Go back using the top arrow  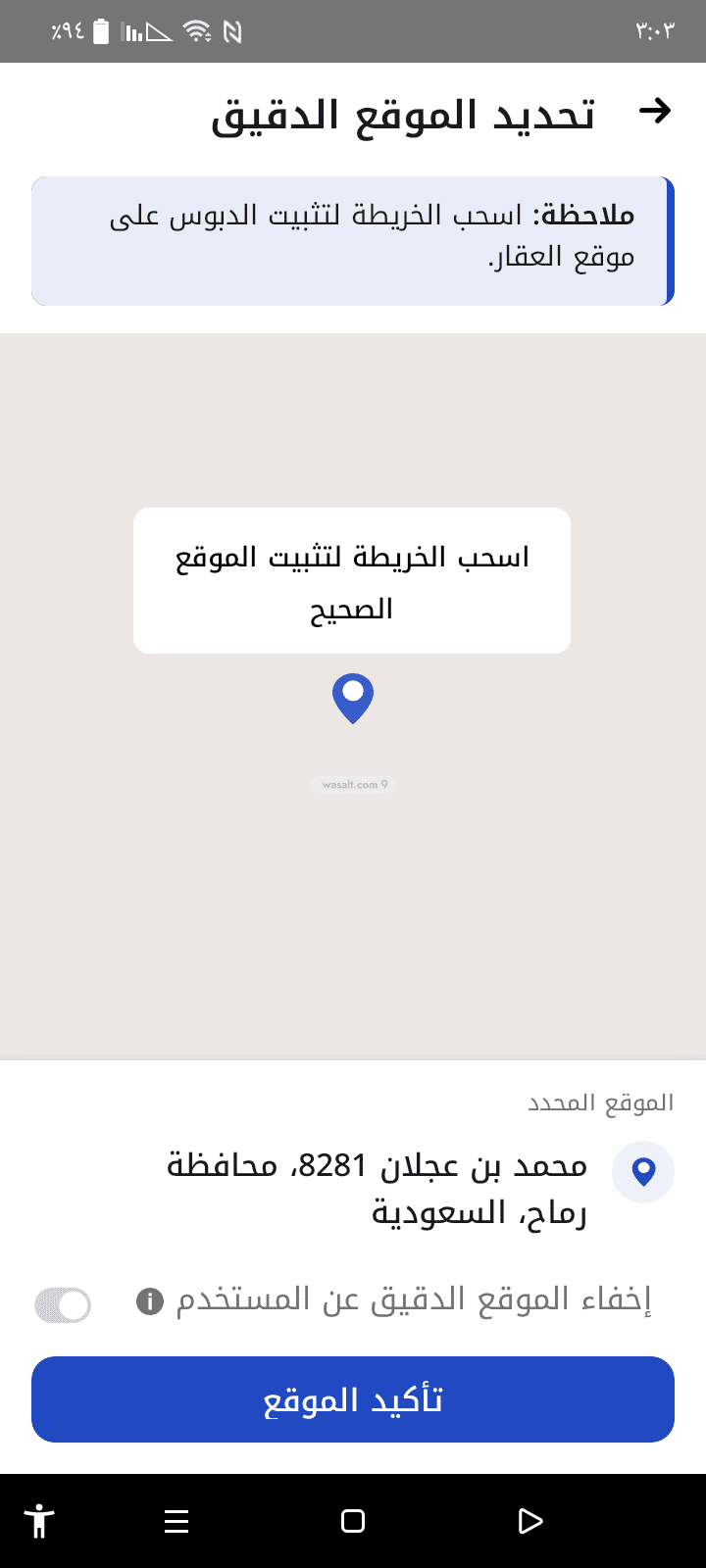(654, 112)
